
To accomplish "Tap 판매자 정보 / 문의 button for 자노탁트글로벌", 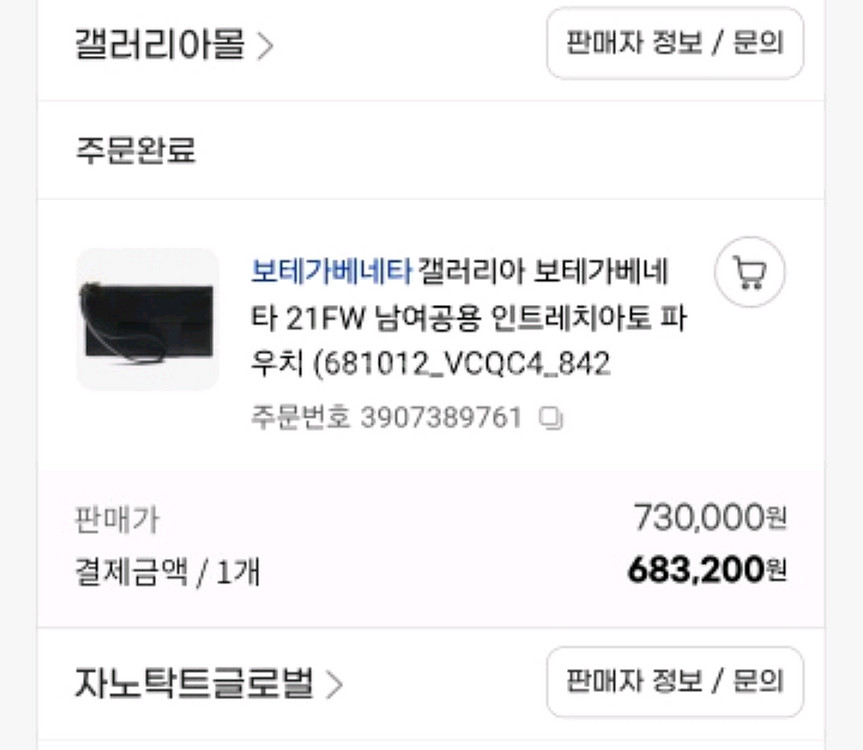I will click(x=675, y=682).
